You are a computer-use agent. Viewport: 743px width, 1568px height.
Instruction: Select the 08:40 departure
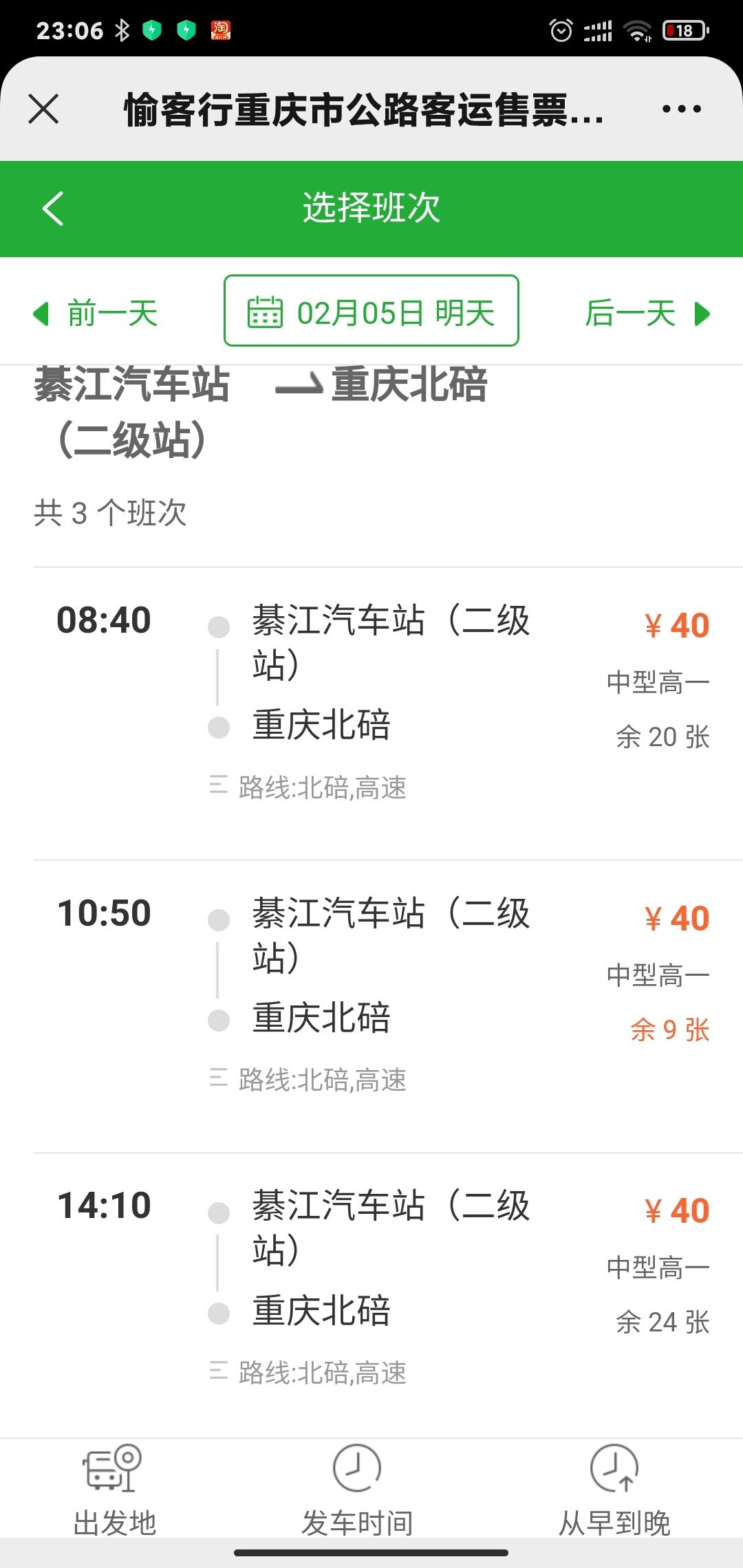[x=388, y=713]
